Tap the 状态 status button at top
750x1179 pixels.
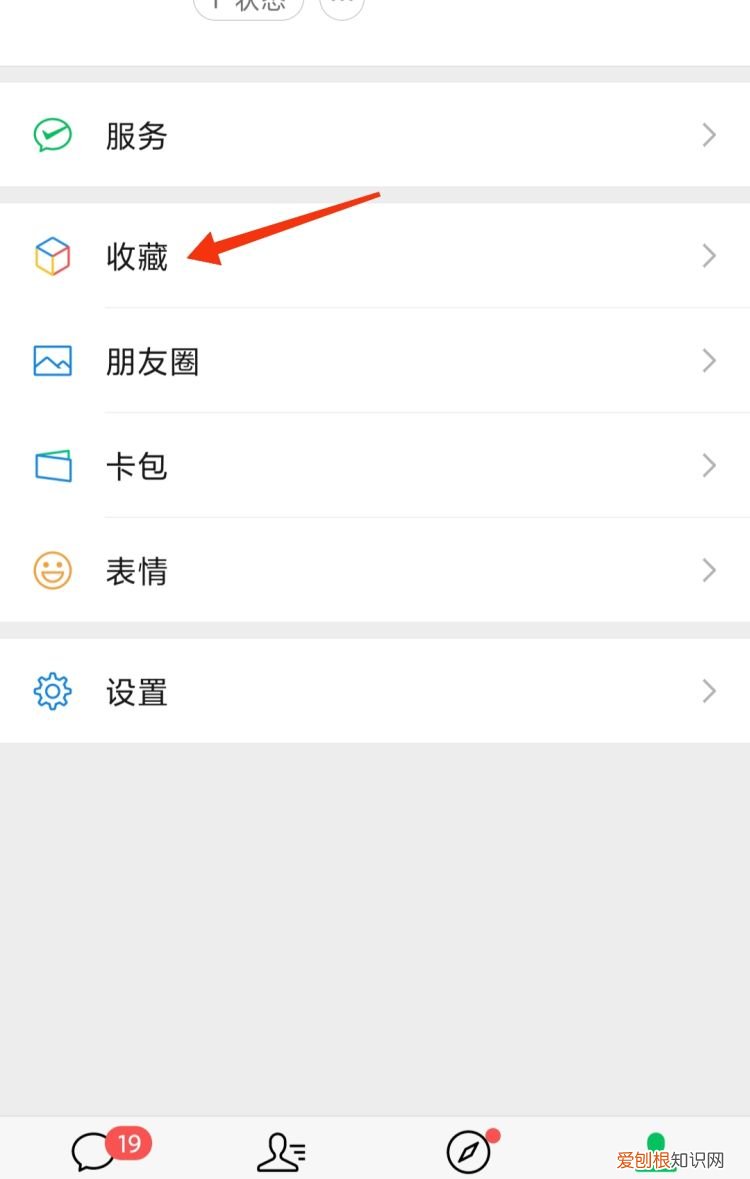pos(248,5)
